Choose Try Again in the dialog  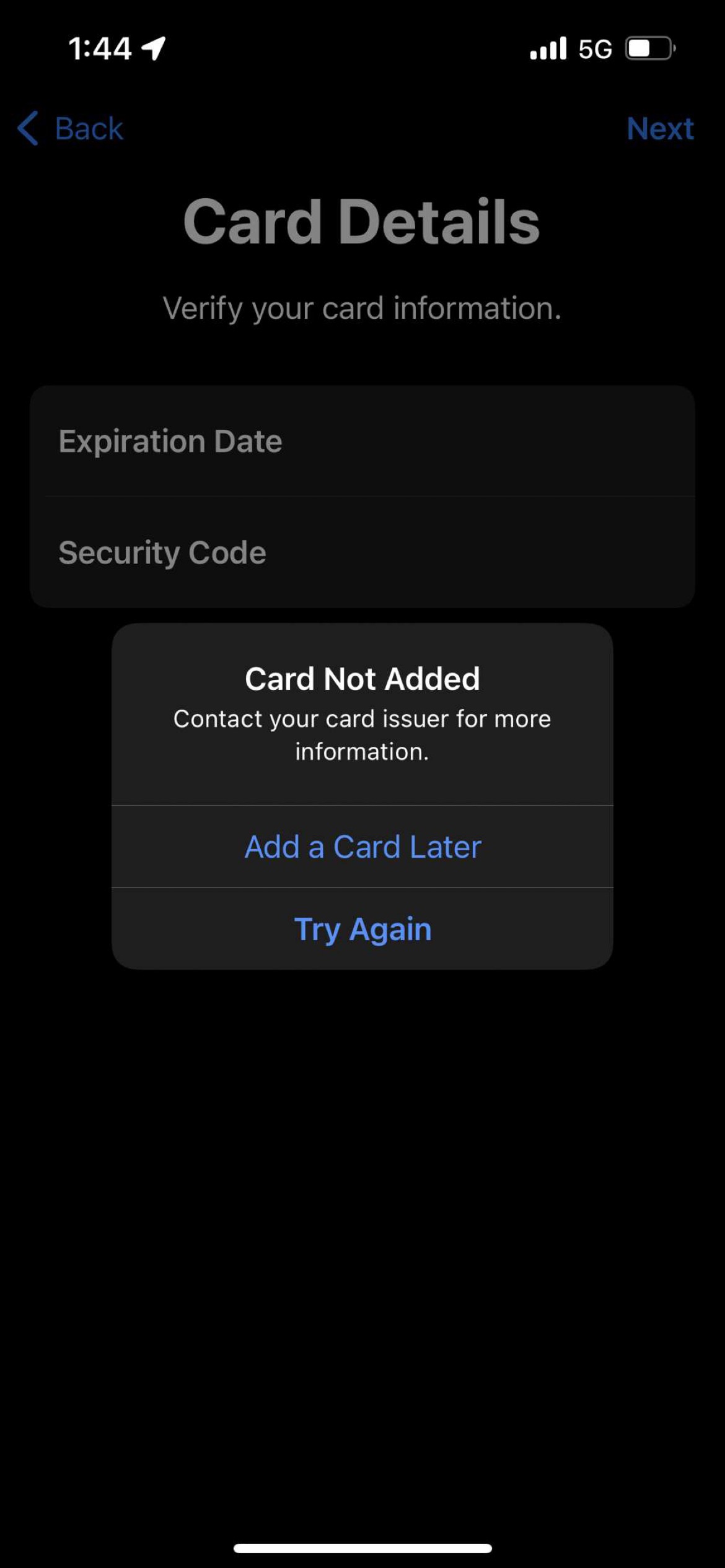(x=362, y=929)
